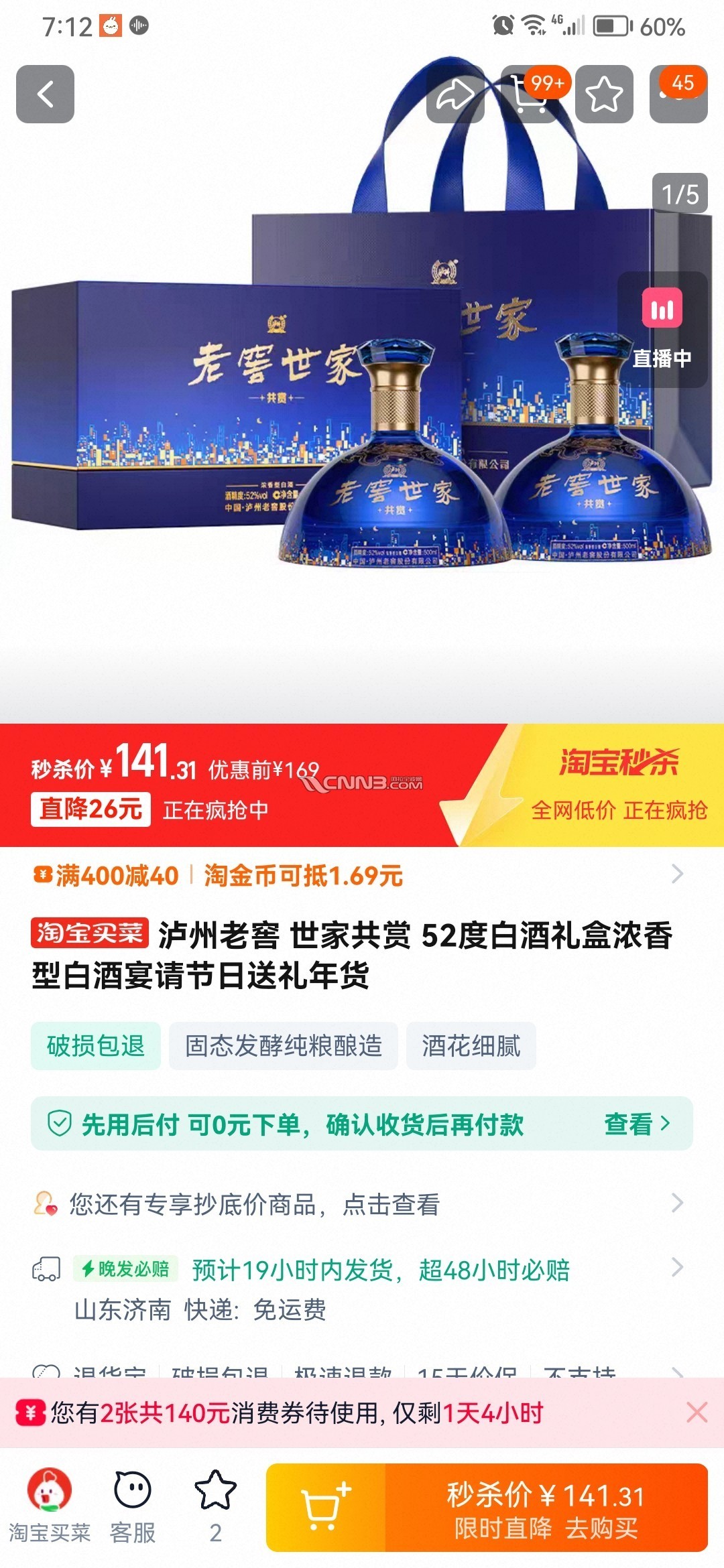
Task: Open the 直播中 live stream
Action: pos(662,330)
